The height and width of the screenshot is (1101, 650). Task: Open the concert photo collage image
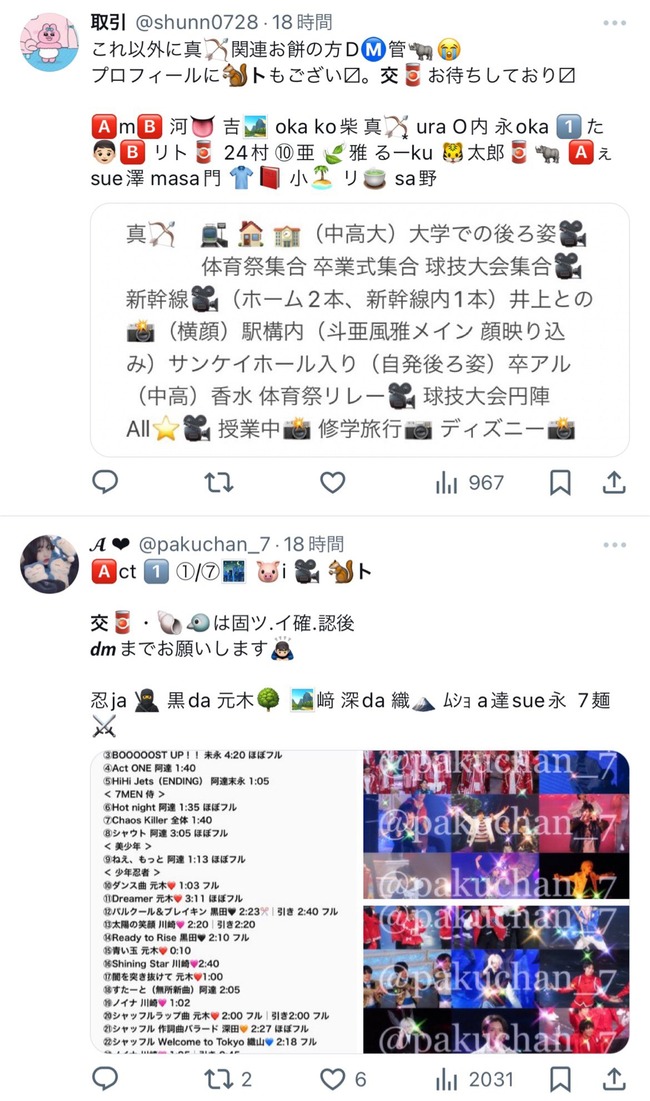496,901
